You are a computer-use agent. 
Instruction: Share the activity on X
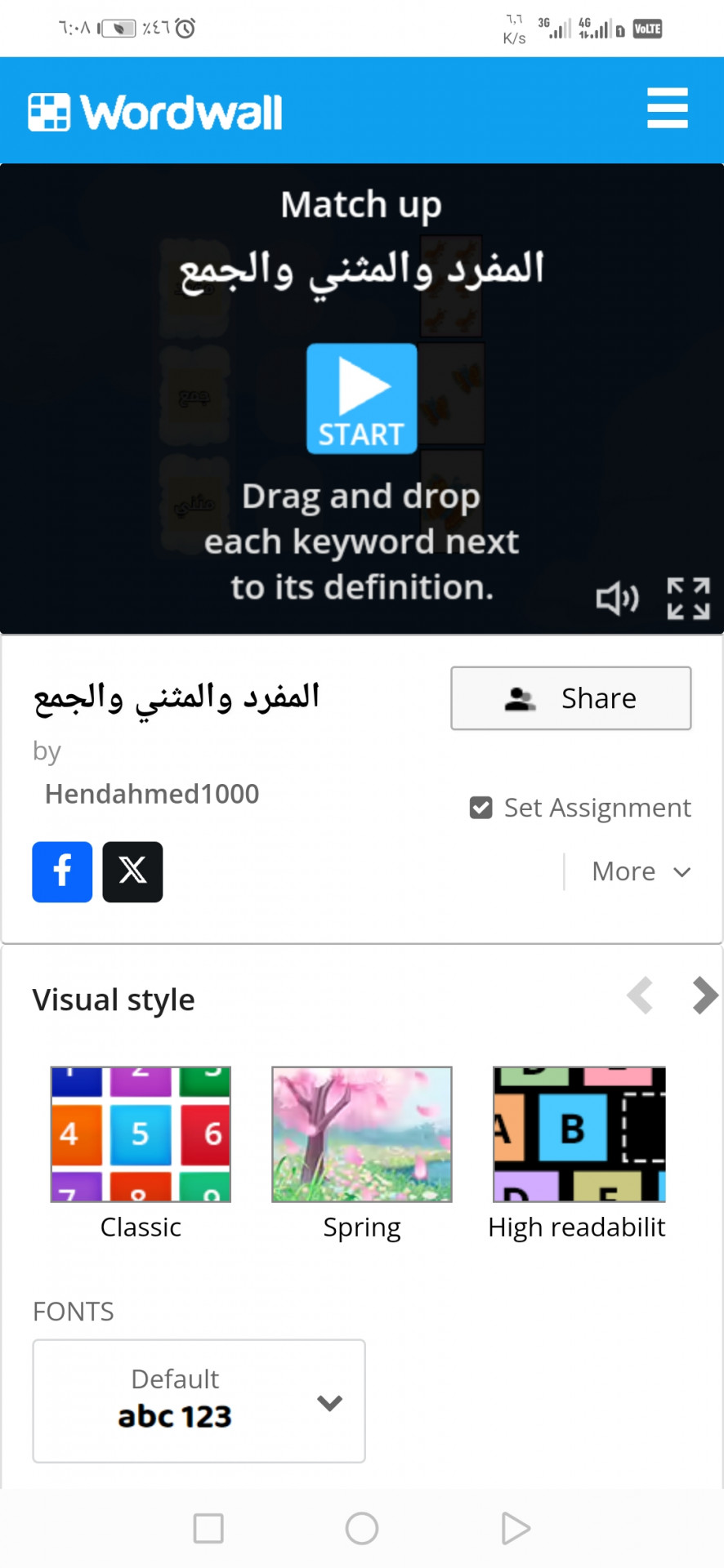tap(132, 871)
